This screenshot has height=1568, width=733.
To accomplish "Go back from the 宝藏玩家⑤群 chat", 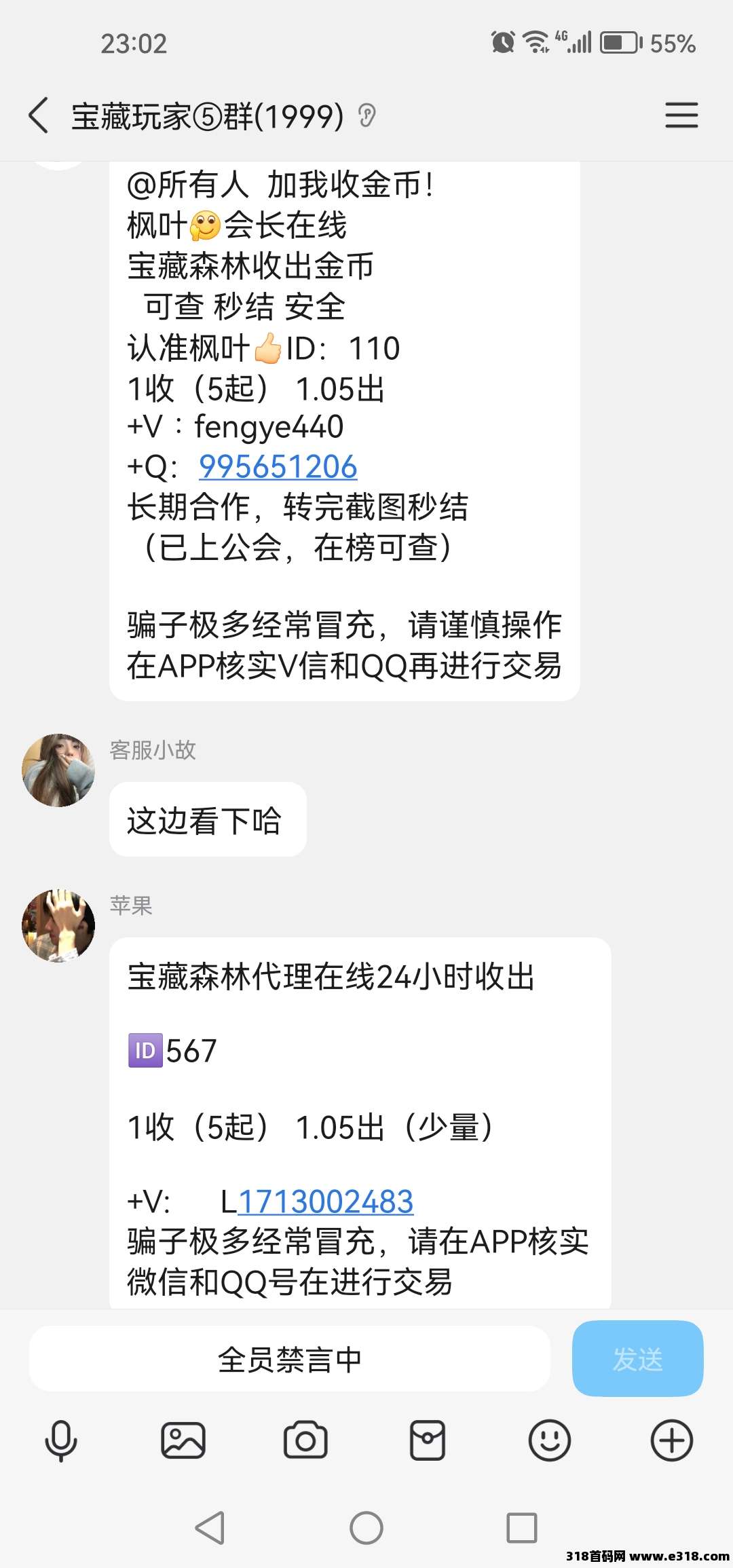I will [39, 115].
